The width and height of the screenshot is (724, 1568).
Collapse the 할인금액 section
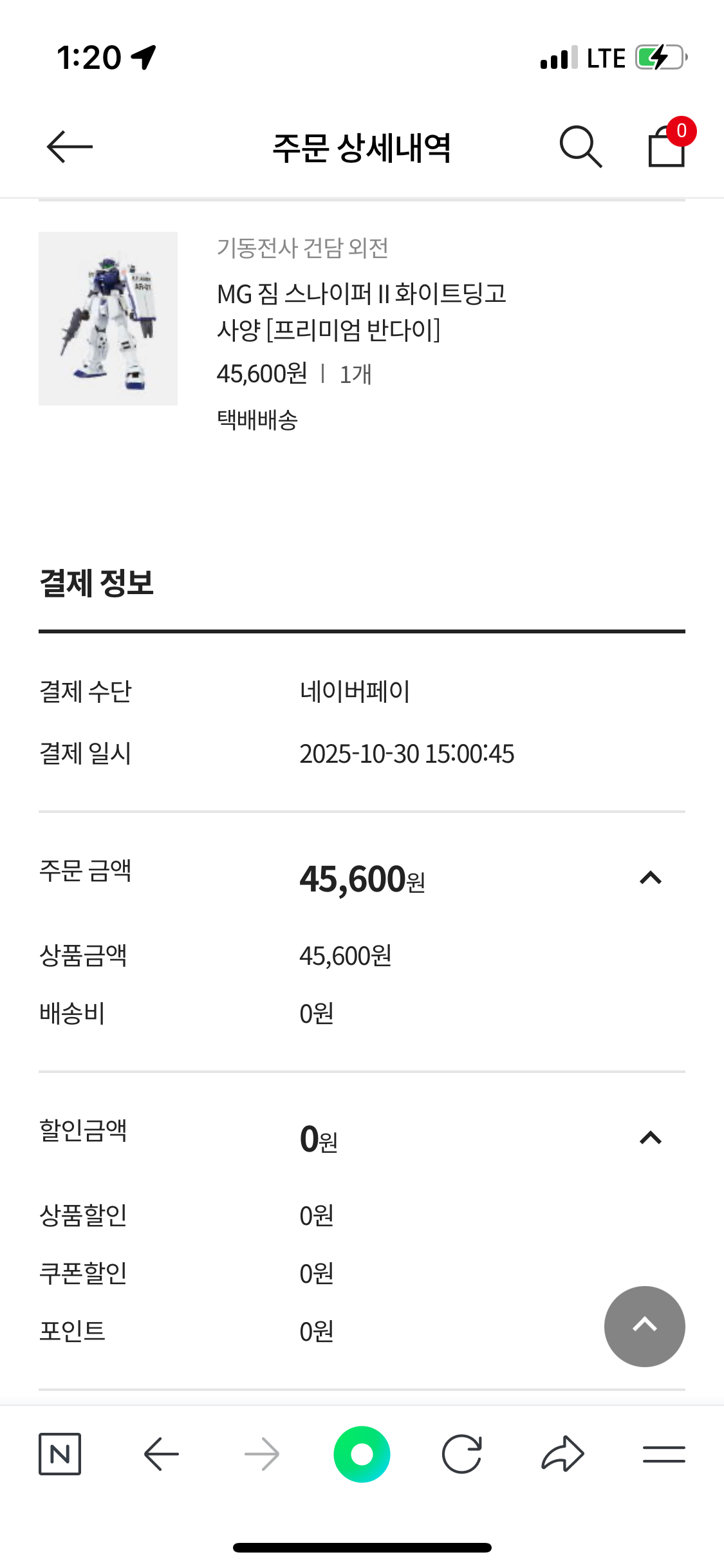pyautogui.click(x=650, y=1138)
